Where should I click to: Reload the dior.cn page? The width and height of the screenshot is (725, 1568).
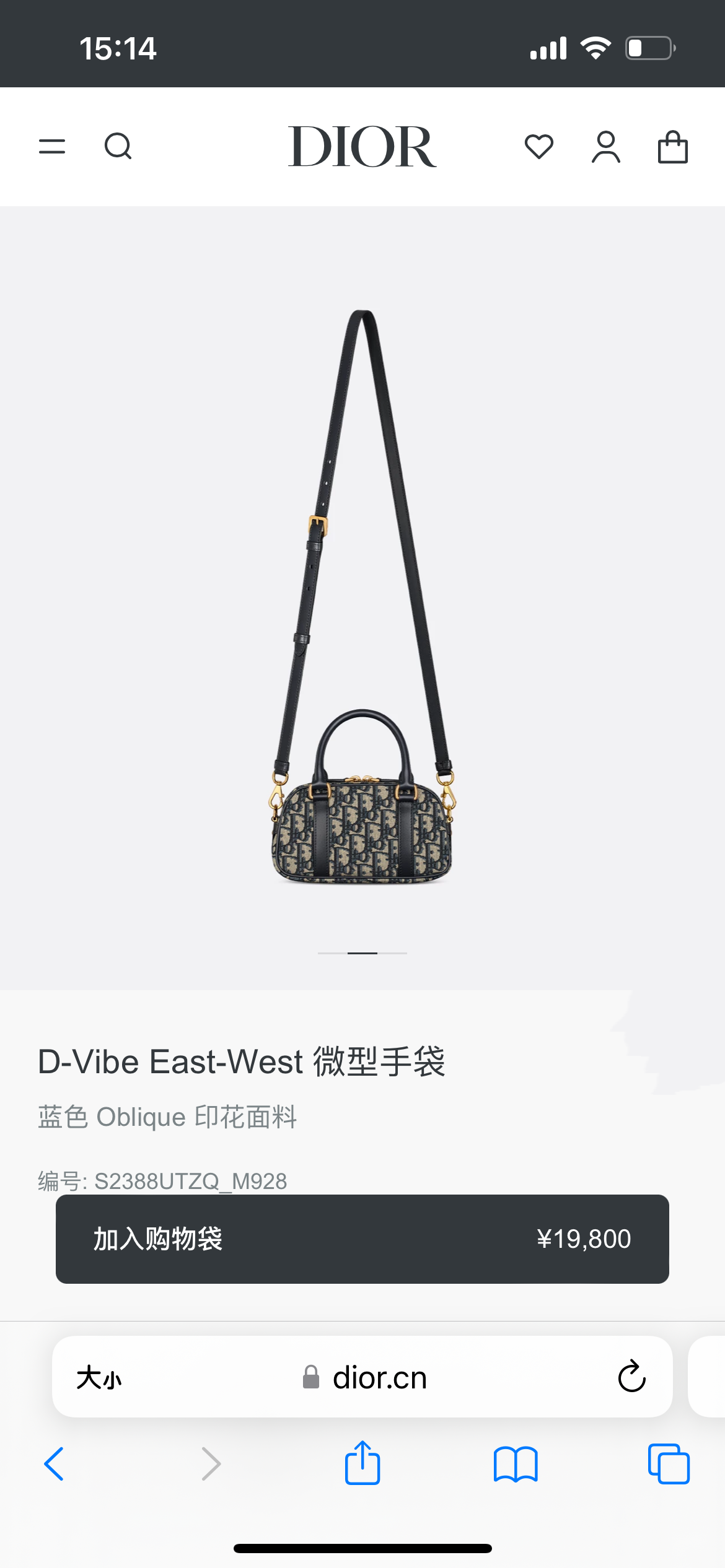click(631, 1377)
